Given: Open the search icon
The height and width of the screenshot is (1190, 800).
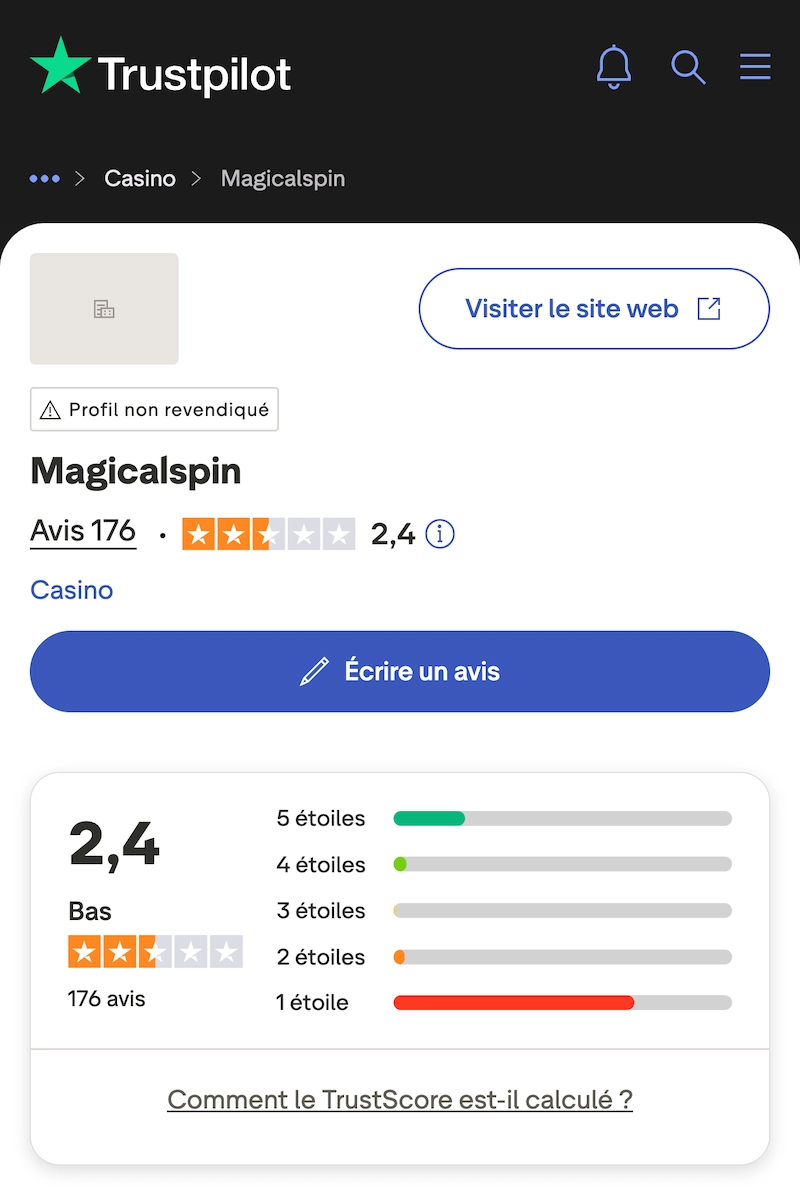Looking at the screenshot, I should [688, 67].
